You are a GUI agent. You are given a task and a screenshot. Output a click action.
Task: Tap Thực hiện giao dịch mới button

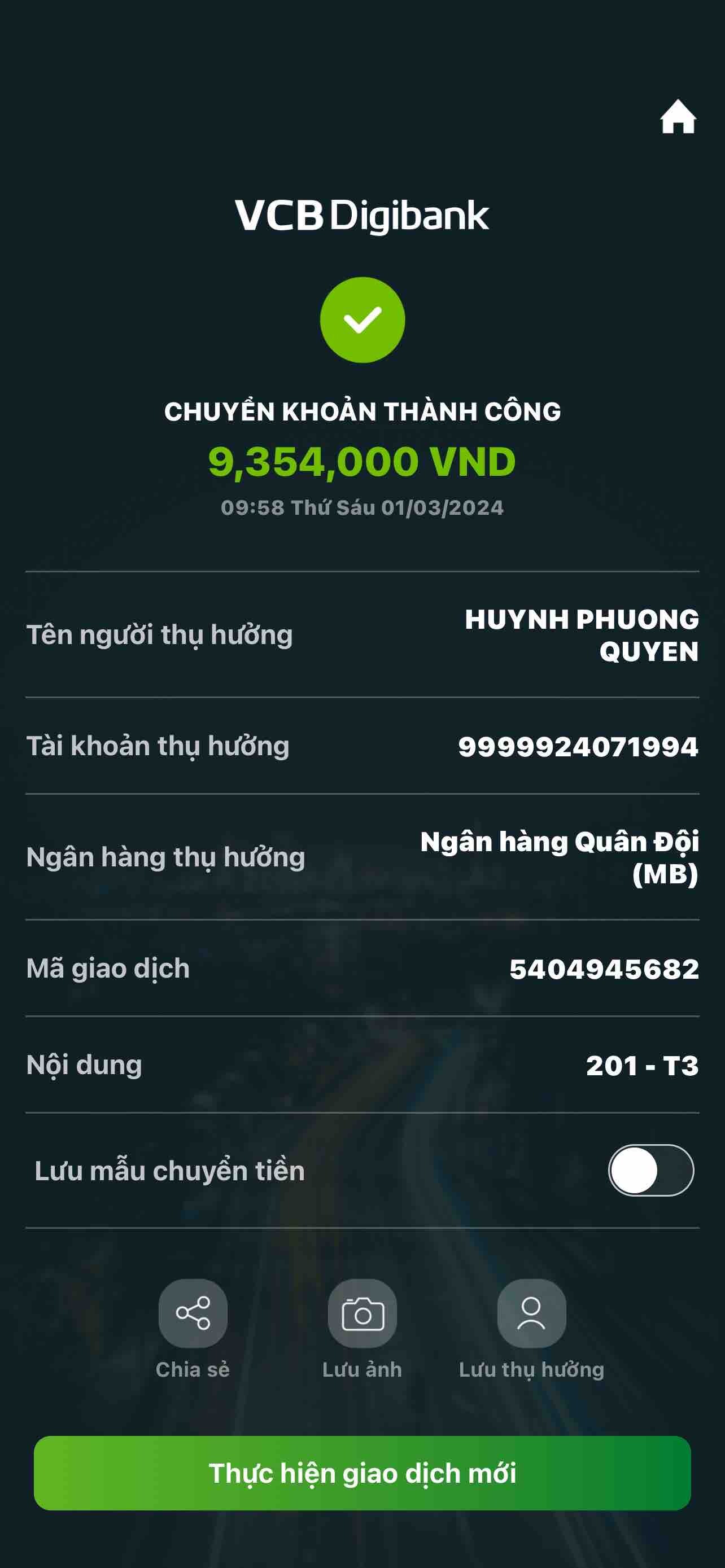coord(362,1473)
